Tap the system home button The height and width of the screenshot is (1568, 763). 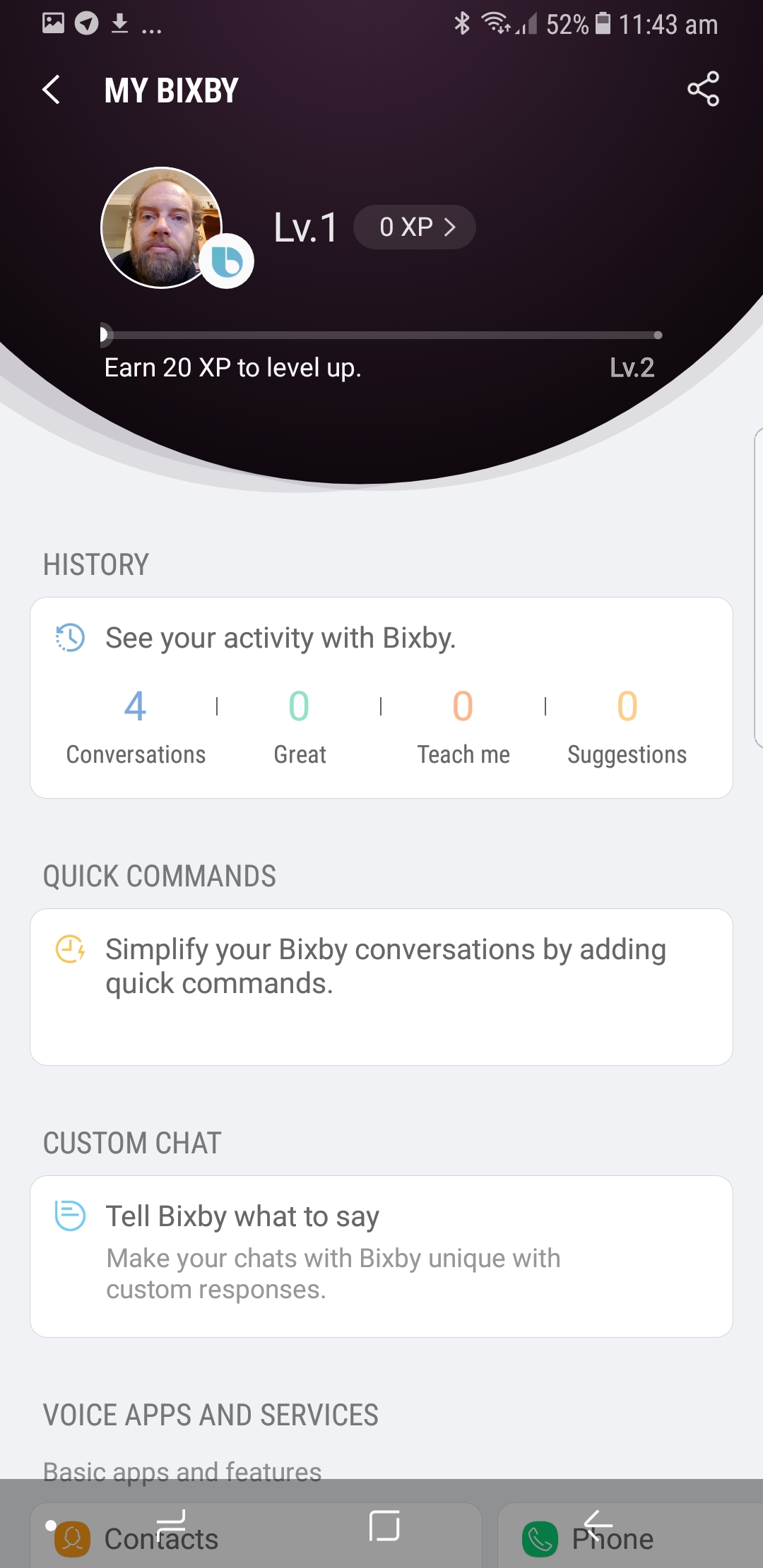pyautogui.click(x=384, y=1526)
